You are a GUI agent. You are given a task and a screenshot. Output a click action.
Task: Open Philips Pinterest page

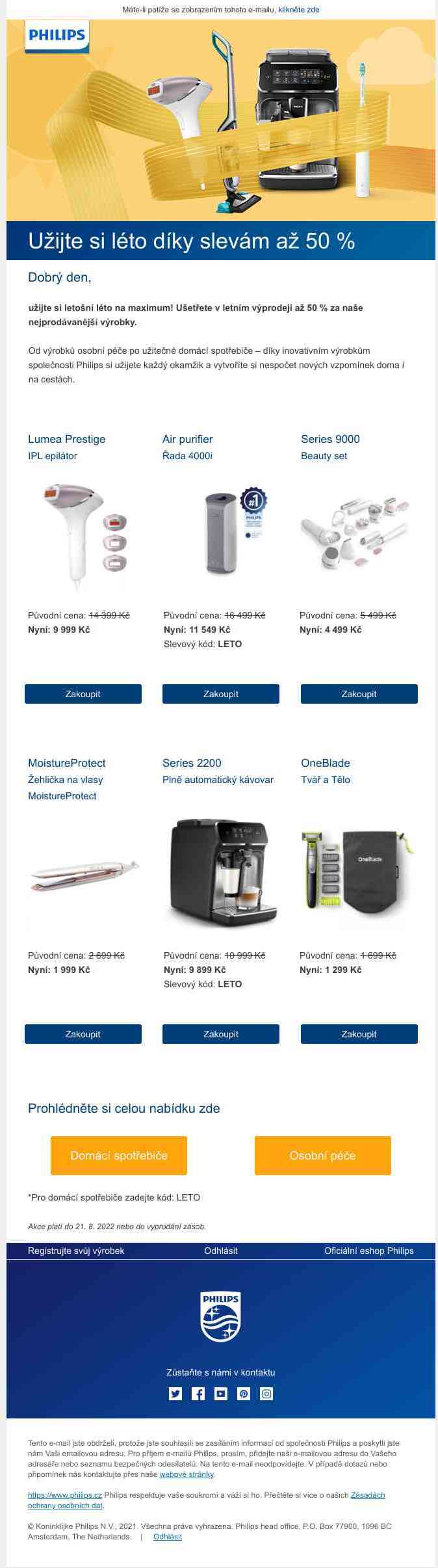[x=244, y=1394]
